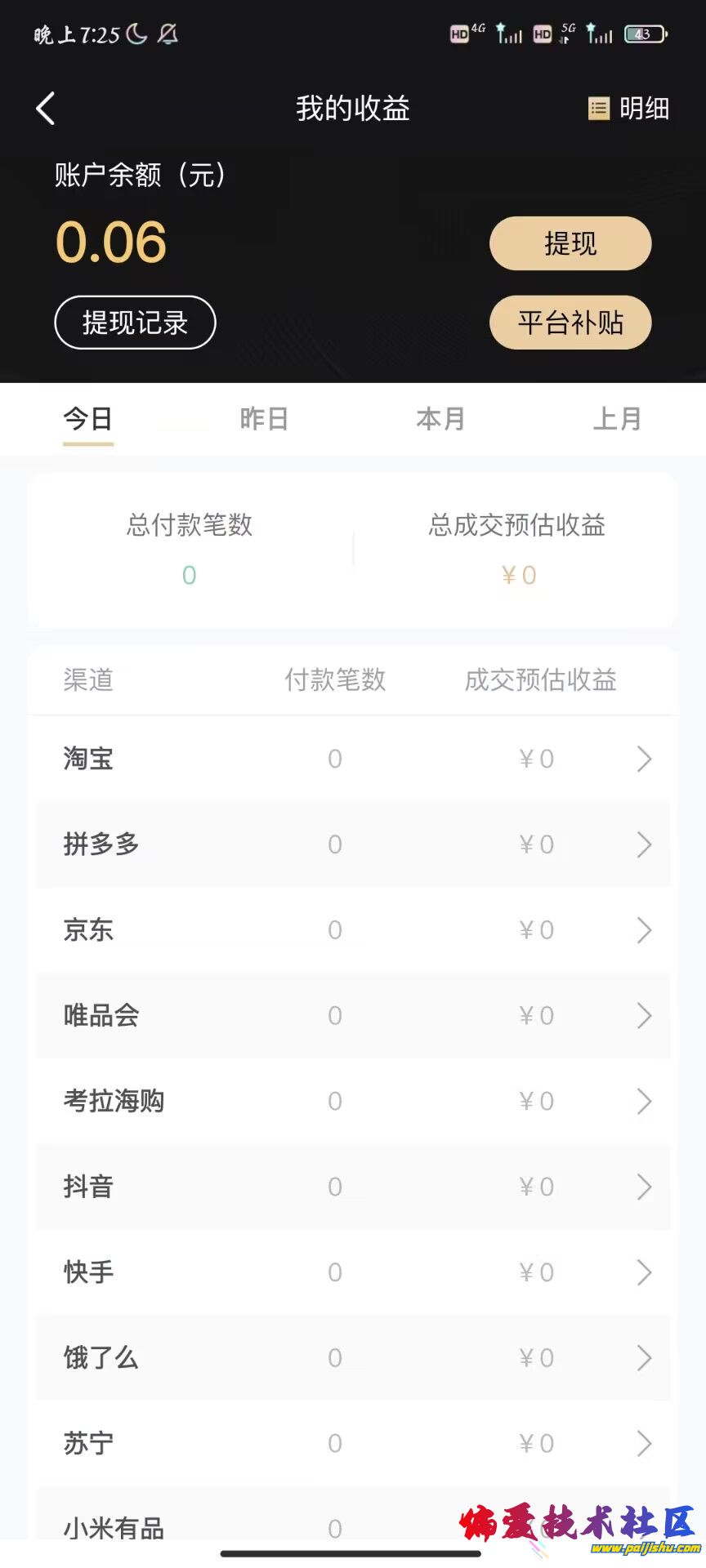Tap the battery indicator showing 43

click(x=642, y=34)
